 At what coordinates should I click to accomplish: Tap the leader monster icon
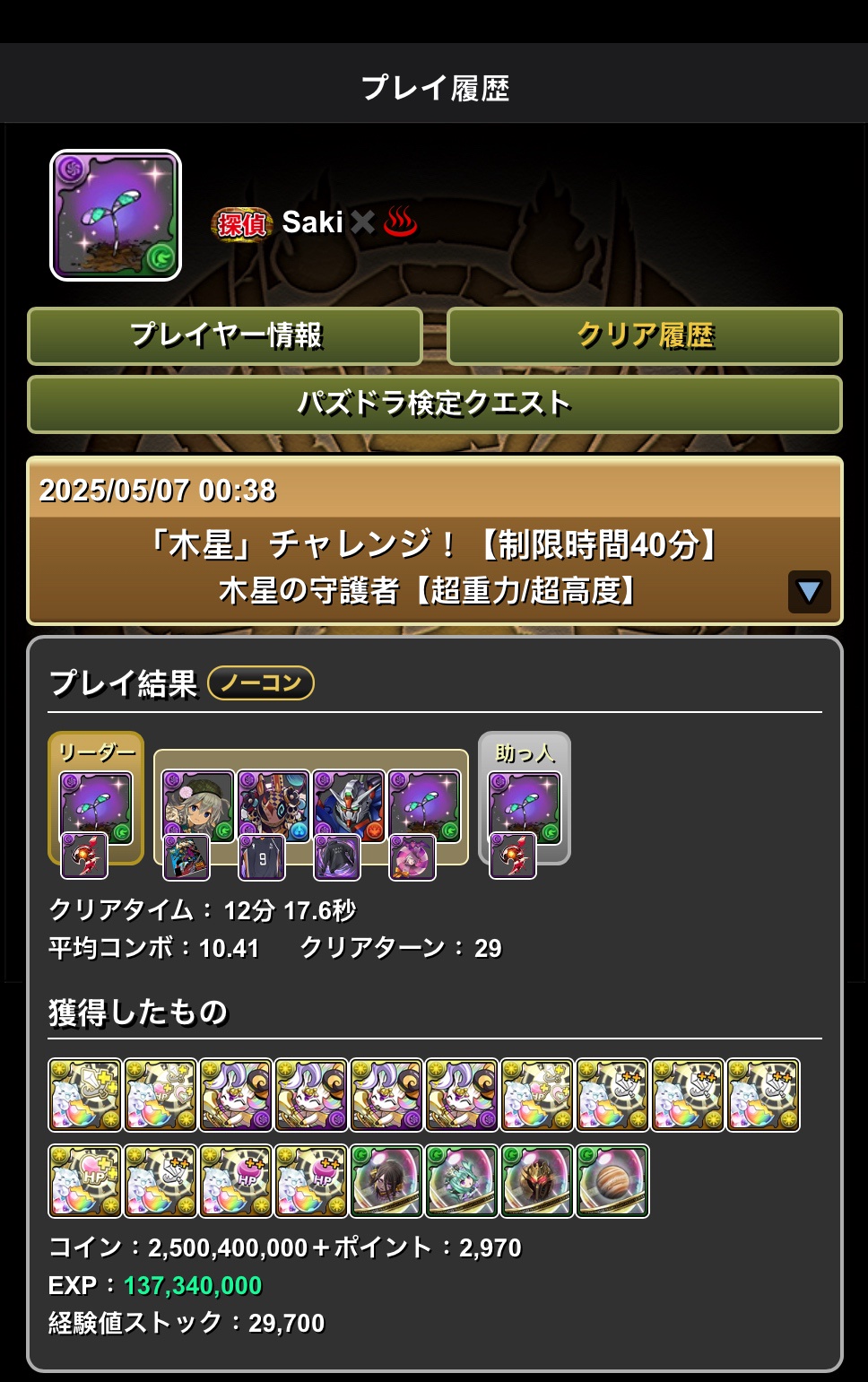coord(96,807)
